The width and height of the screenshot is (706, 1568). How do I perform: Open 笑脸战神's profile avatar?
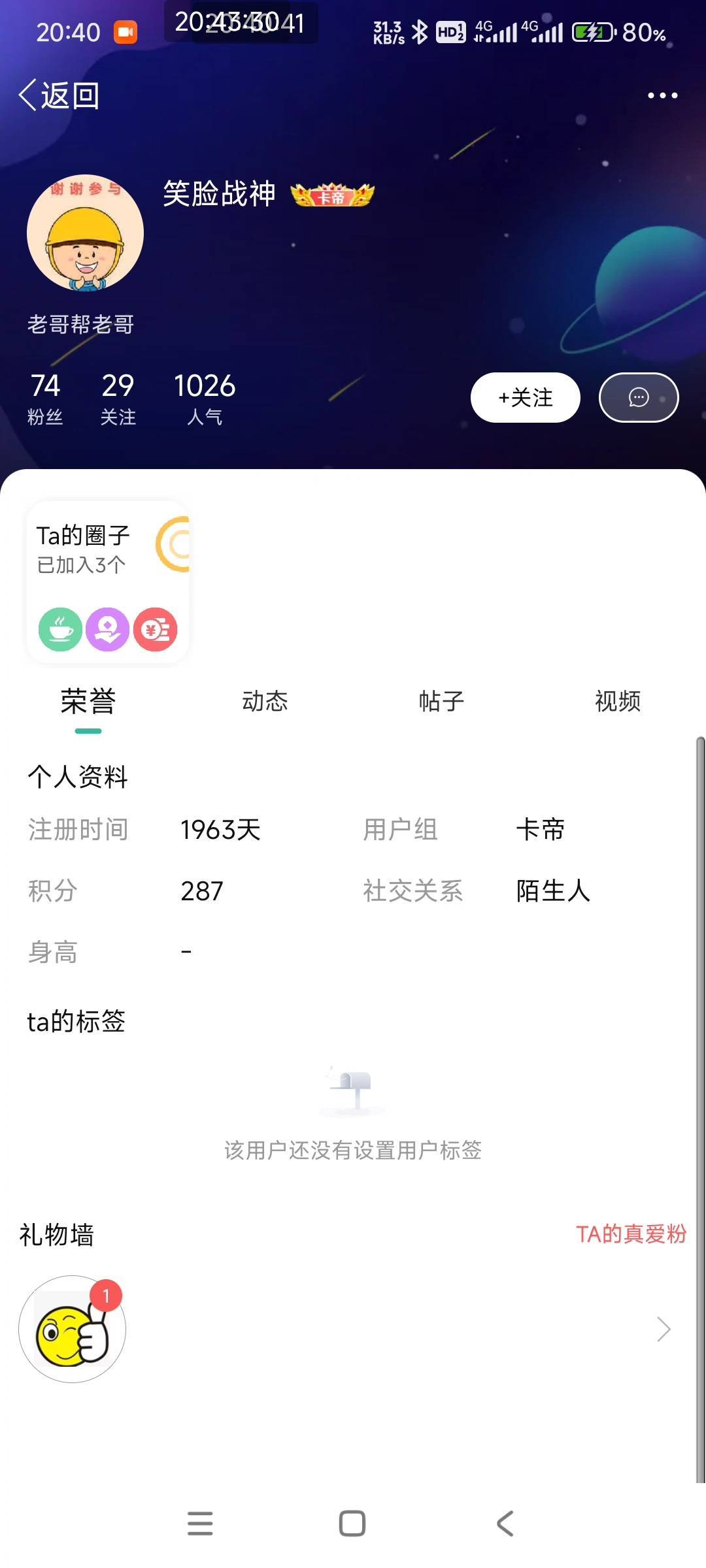(x=85, y=233)
